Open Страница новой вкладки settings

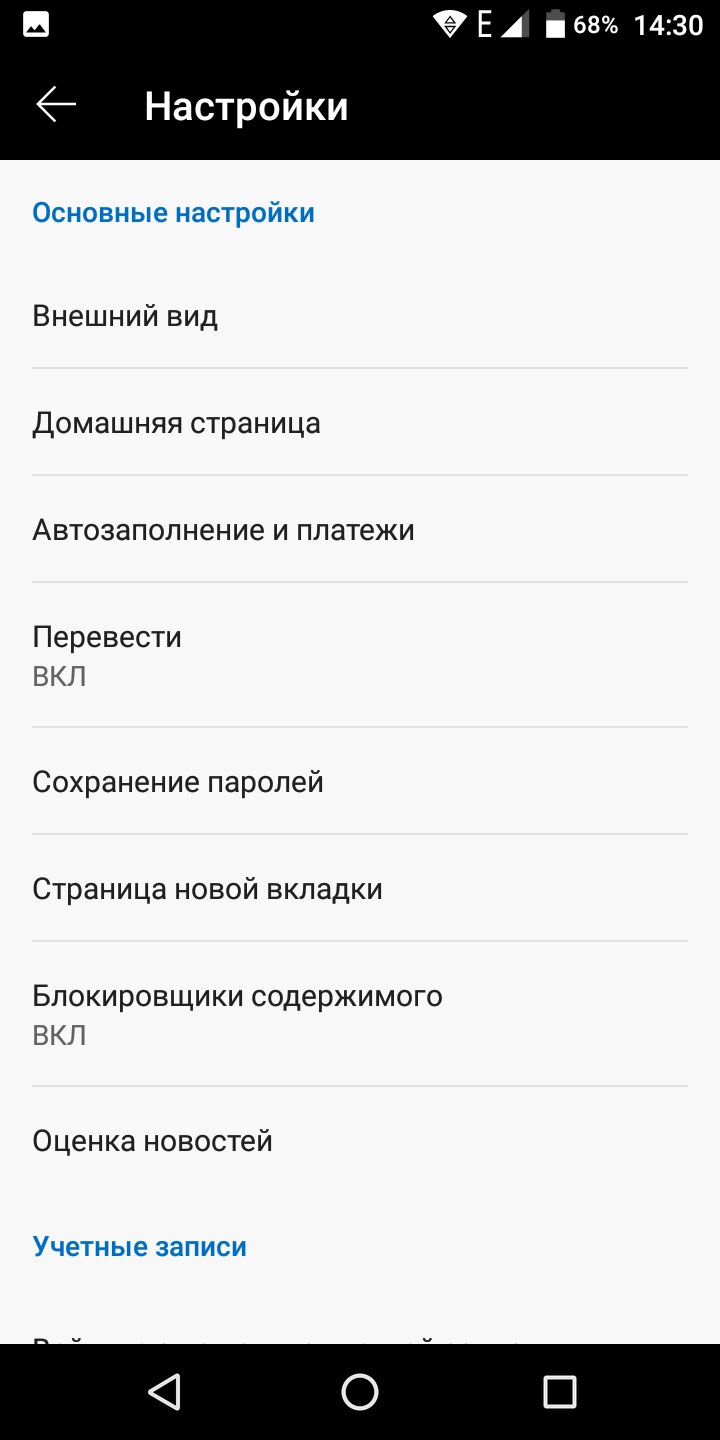click(x=360, y=888)
